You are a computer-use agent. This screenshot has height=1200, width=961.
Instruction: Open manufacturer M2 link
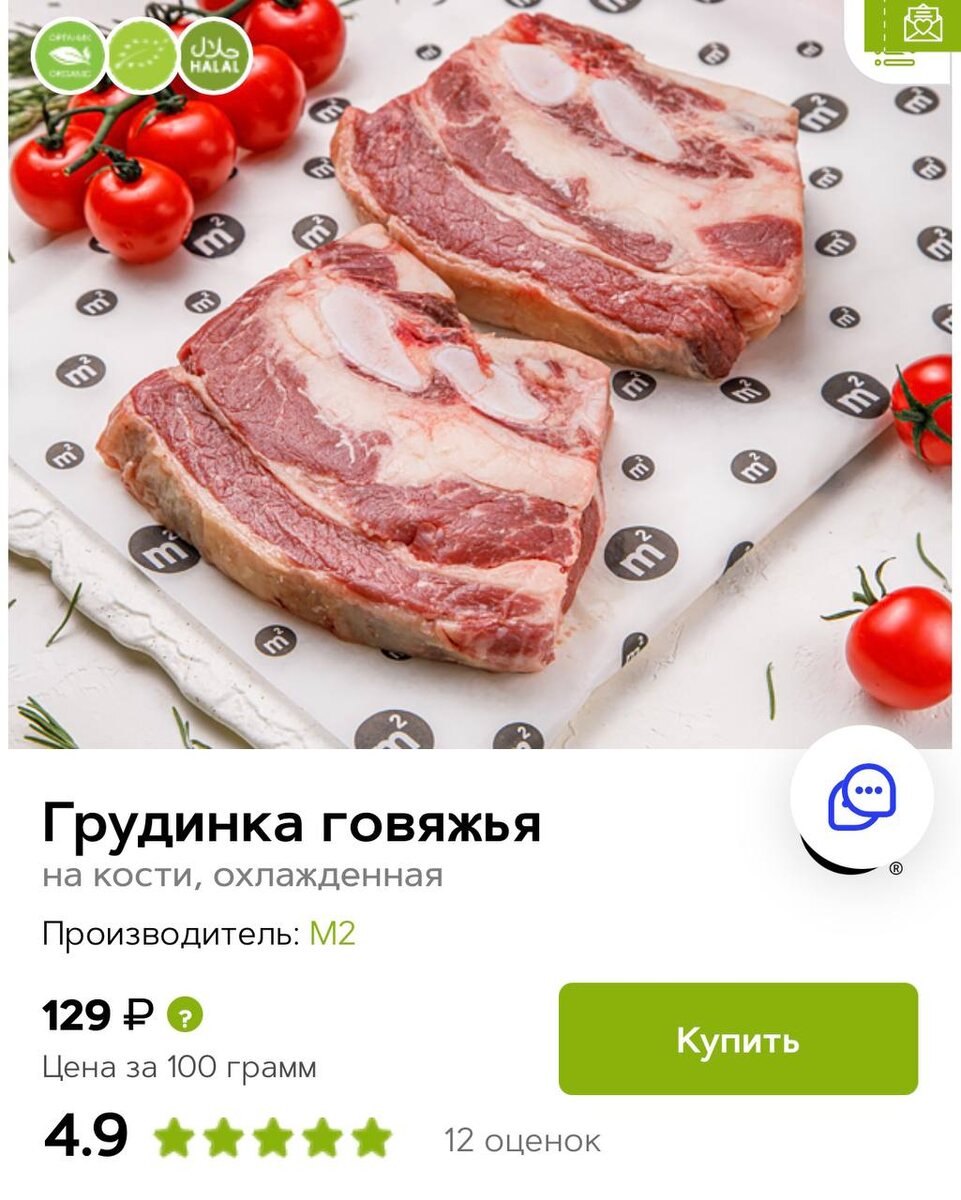332,934
